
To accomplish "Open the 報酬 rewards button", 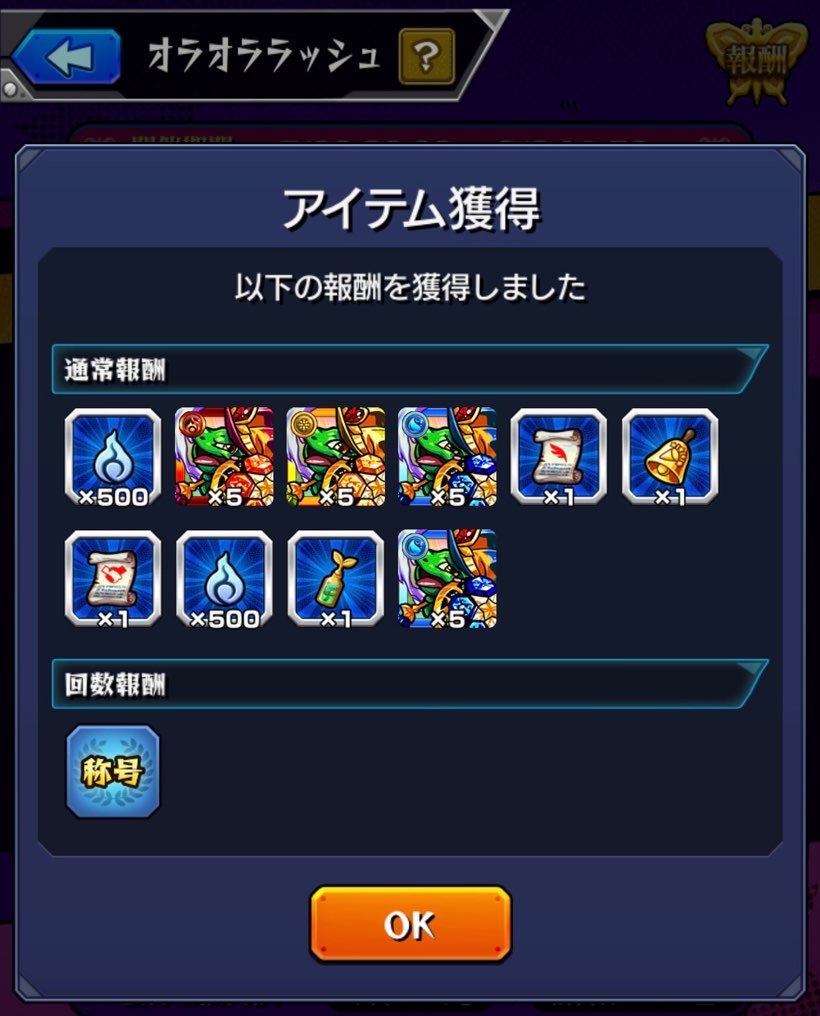I will [756, 62].
